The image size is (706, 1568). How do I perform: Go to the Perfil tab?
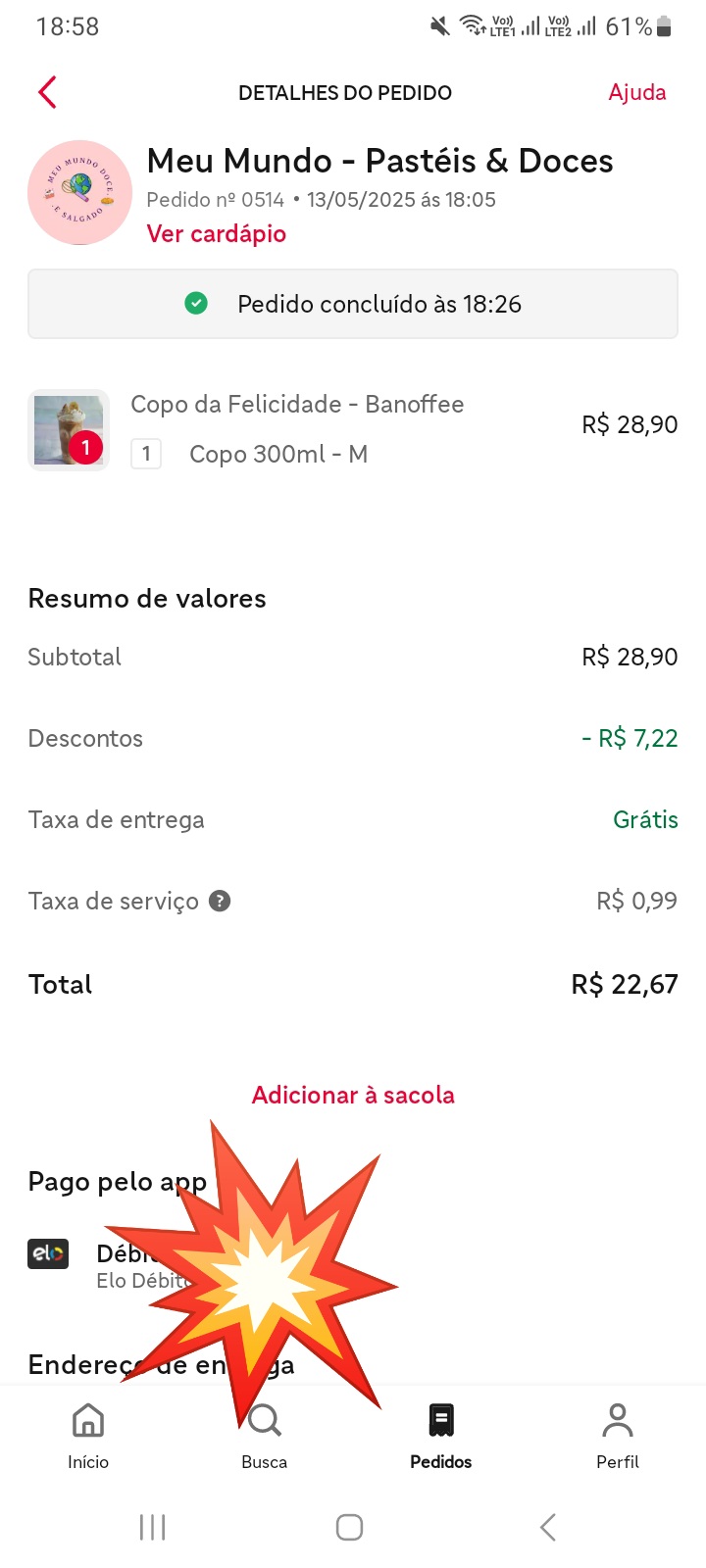[618, 1436]
